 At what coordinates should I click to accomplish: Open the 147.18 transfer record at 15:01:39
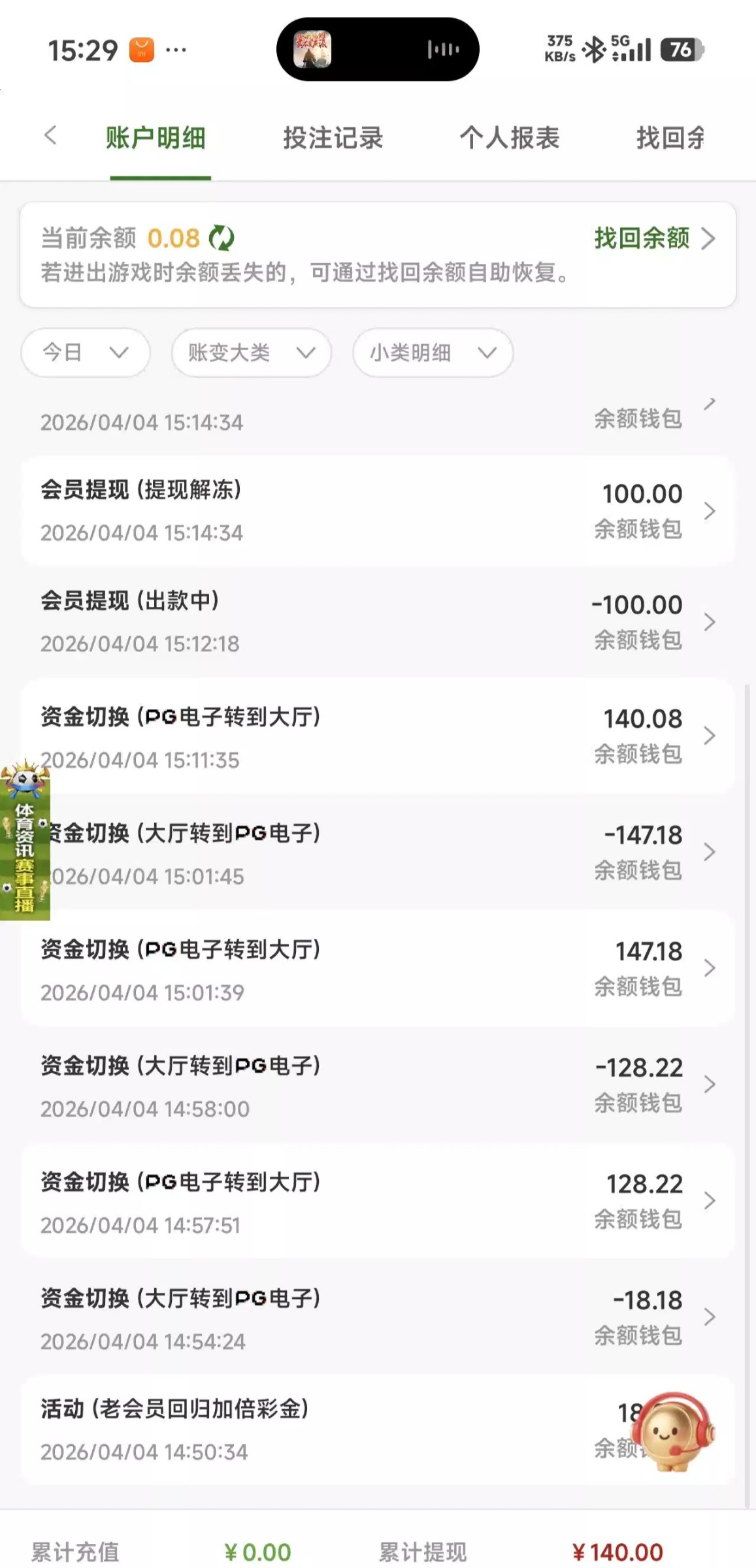click(378, 969)
